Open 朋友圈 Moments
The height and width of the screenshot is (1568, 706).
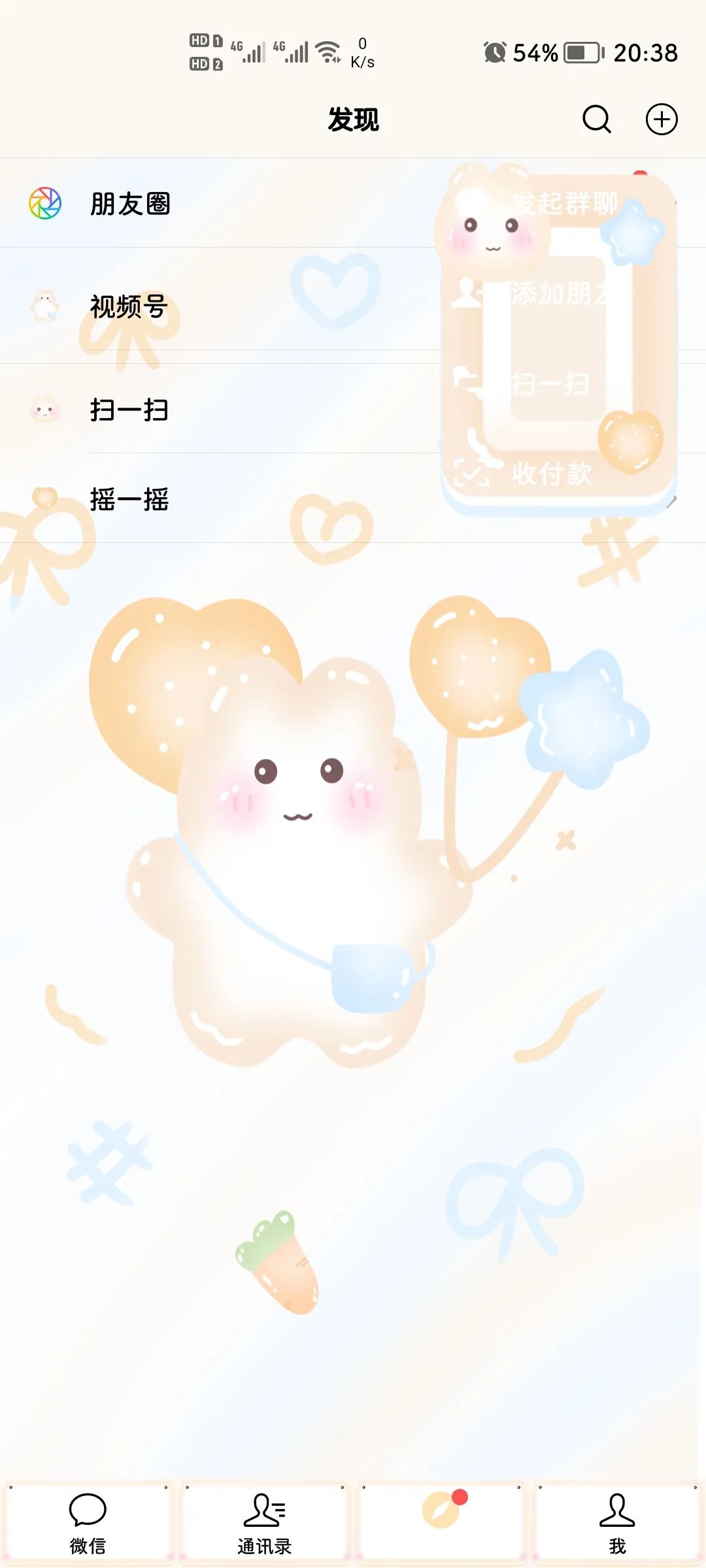coord(131,204)
